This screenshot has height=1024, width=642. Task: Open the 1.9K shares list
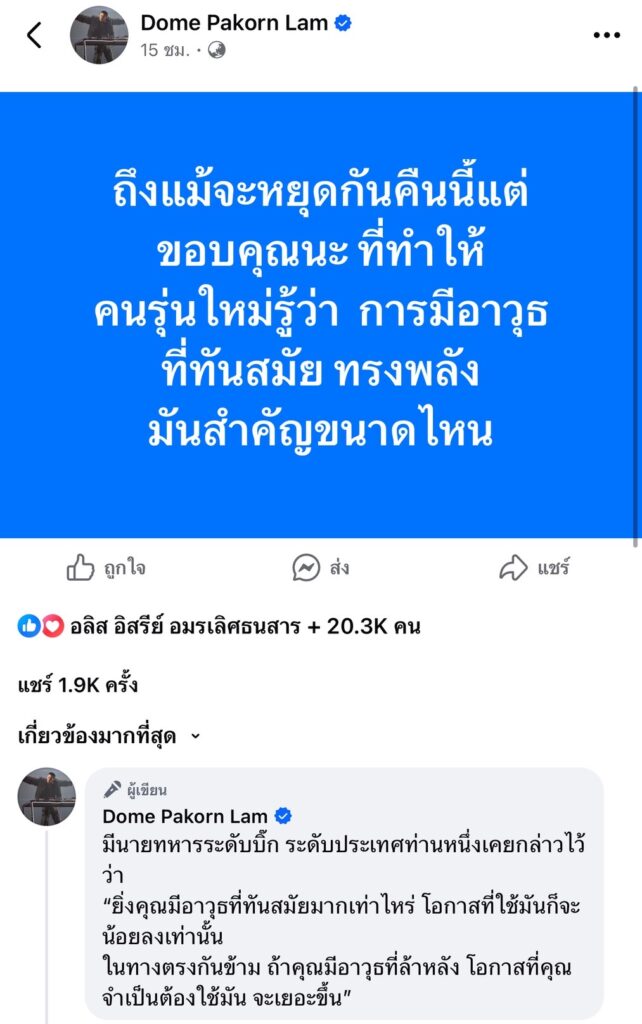pos(78,686)
